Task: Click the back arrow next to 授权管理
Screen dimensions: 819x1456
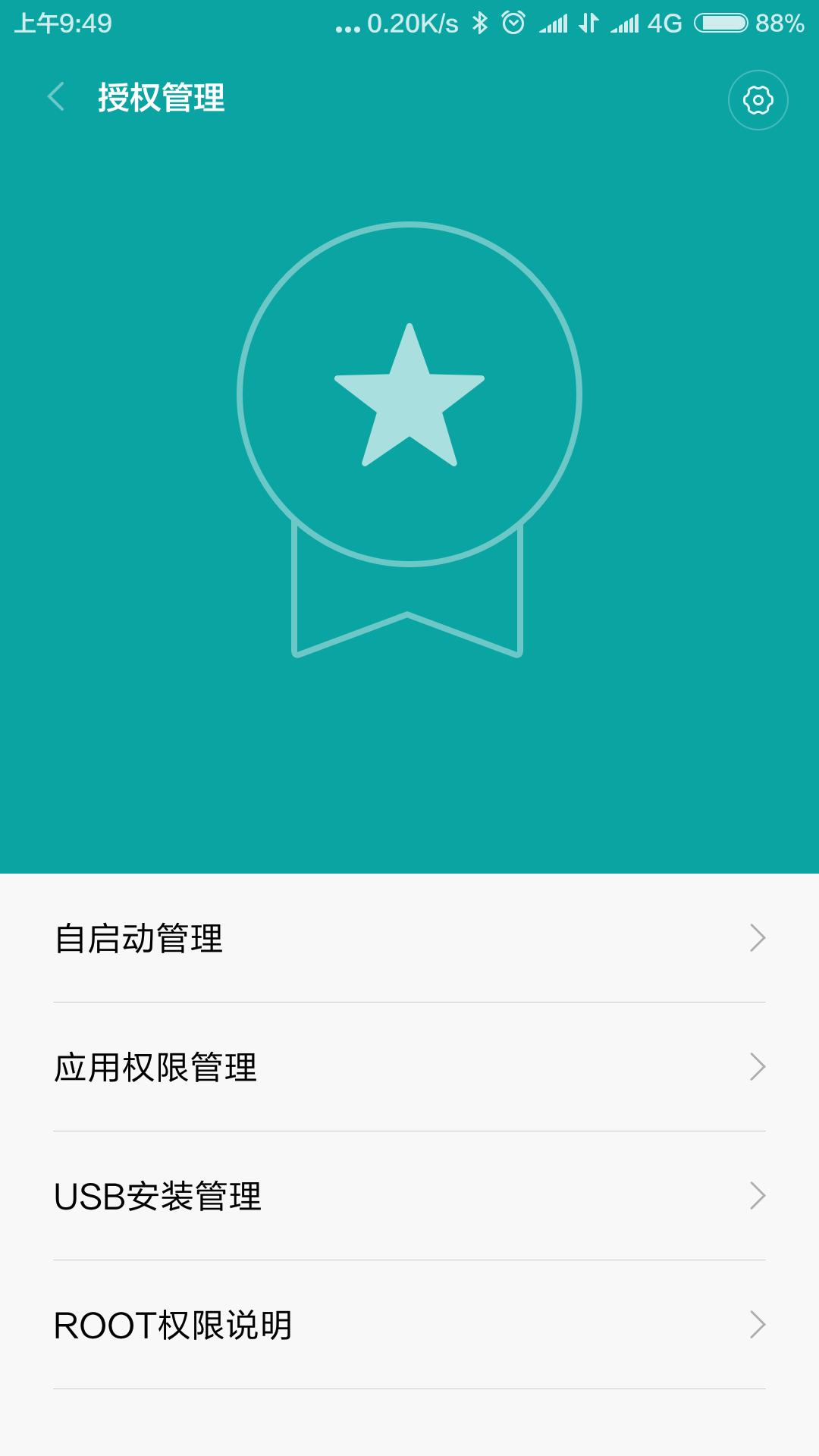Action: [55, 99]
